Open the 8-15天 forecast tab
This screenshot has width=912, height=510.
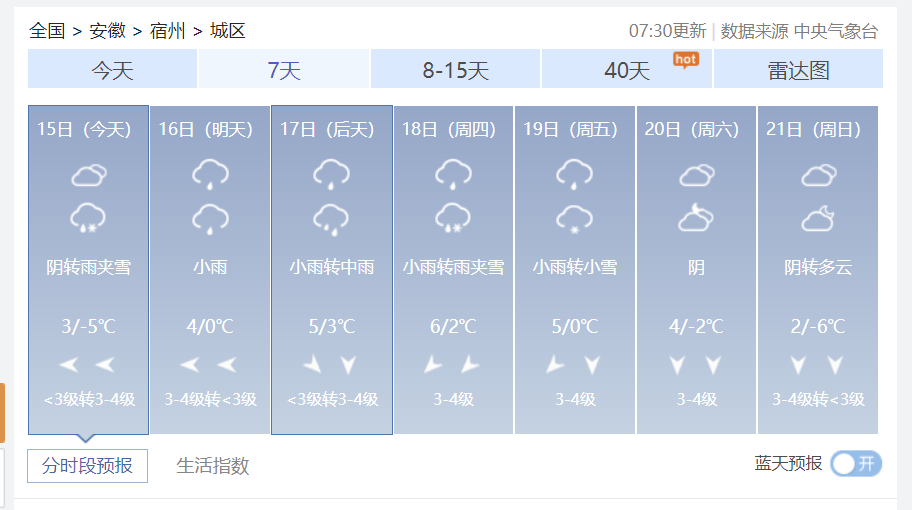455,70
